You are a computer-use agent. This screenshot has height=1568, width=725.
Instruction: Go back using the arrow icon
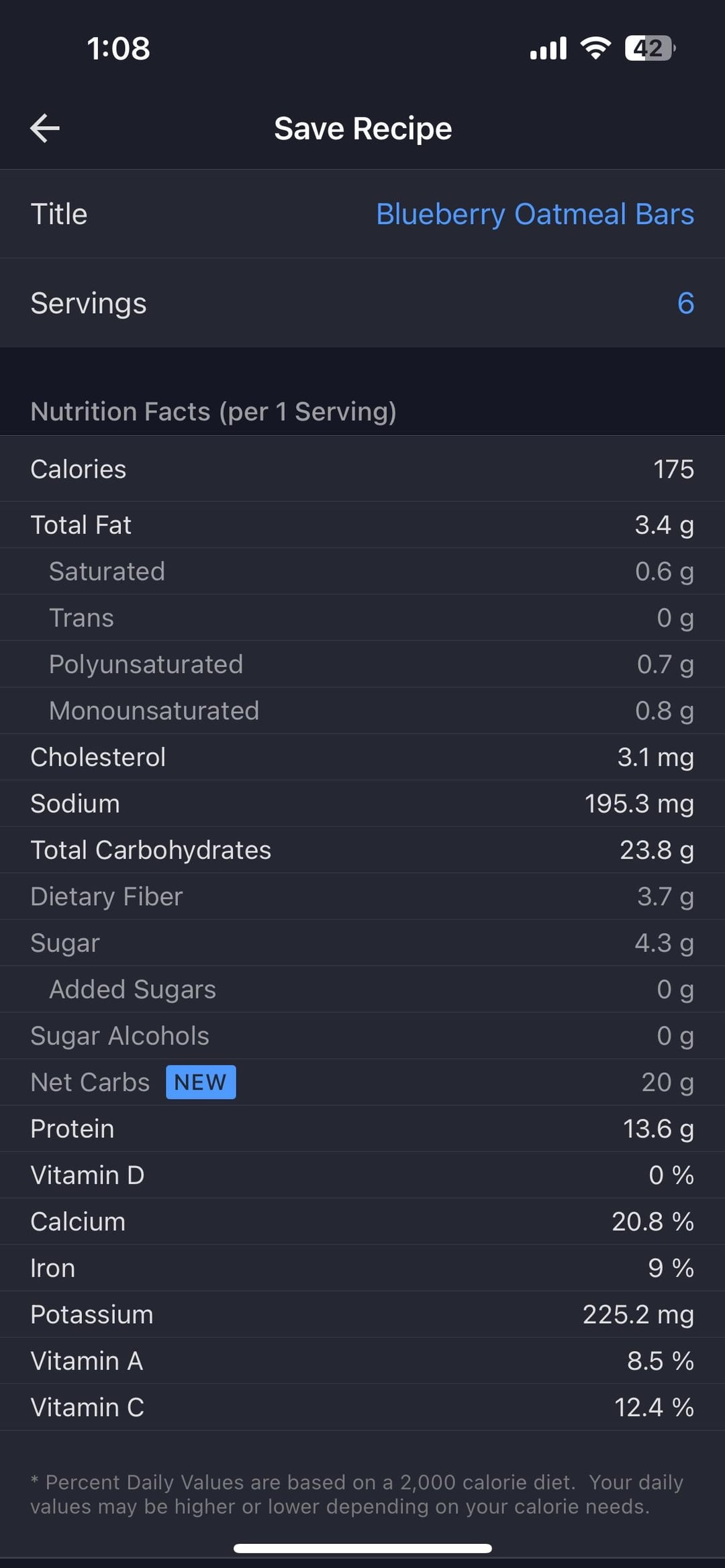[x=45, y=128]
